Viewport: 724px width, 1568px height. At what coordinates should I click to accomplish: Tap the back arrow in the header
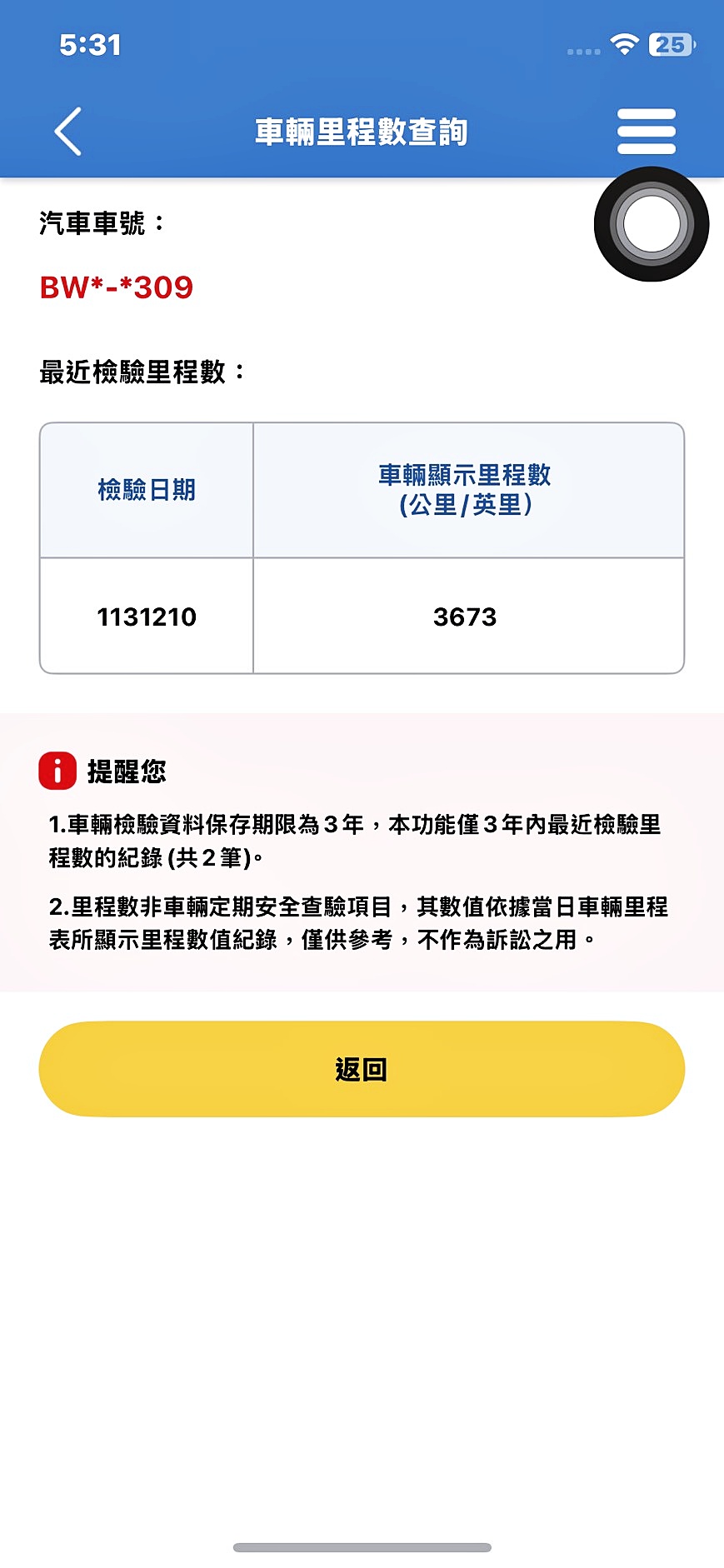[67, 131]
